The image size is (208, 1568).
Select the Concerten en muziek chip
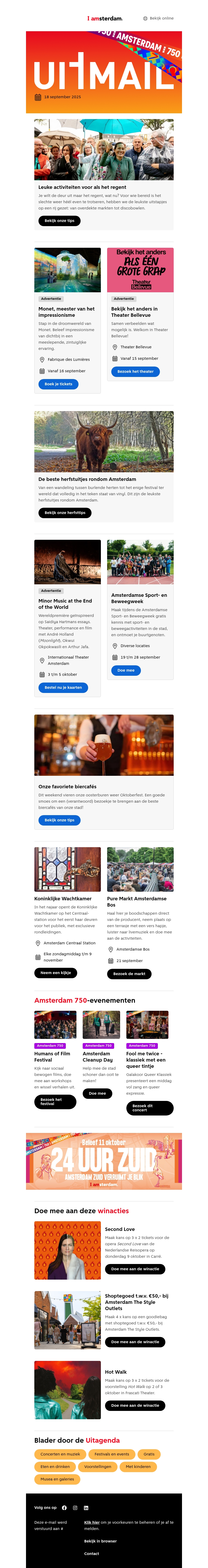(60, 1454)
